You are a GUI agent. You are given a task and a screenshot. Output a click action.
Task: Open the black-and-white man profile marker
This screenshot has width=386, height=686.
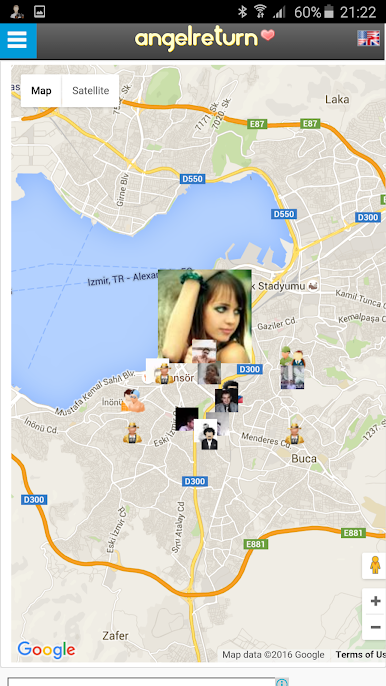[206, 434]
